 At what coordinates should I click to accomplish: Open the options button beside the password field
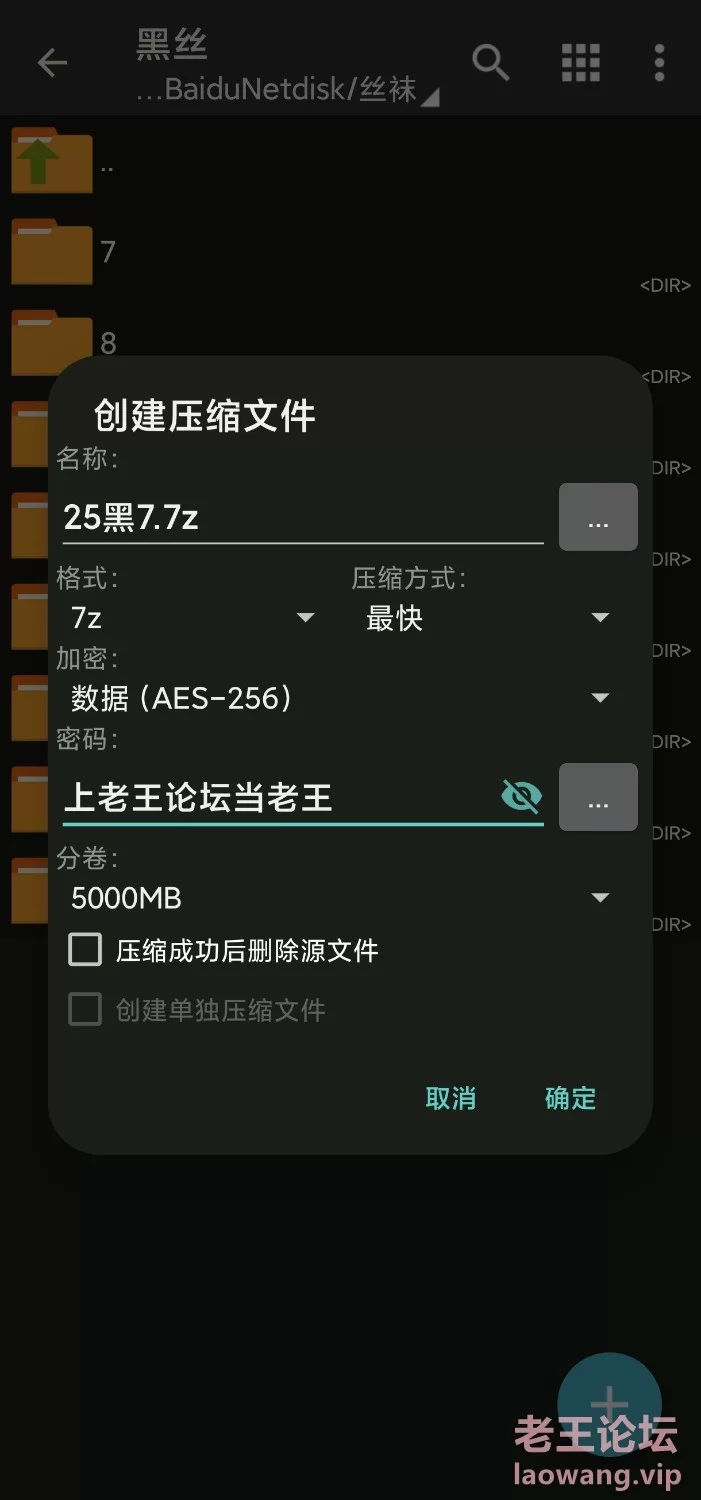[598, 797]
